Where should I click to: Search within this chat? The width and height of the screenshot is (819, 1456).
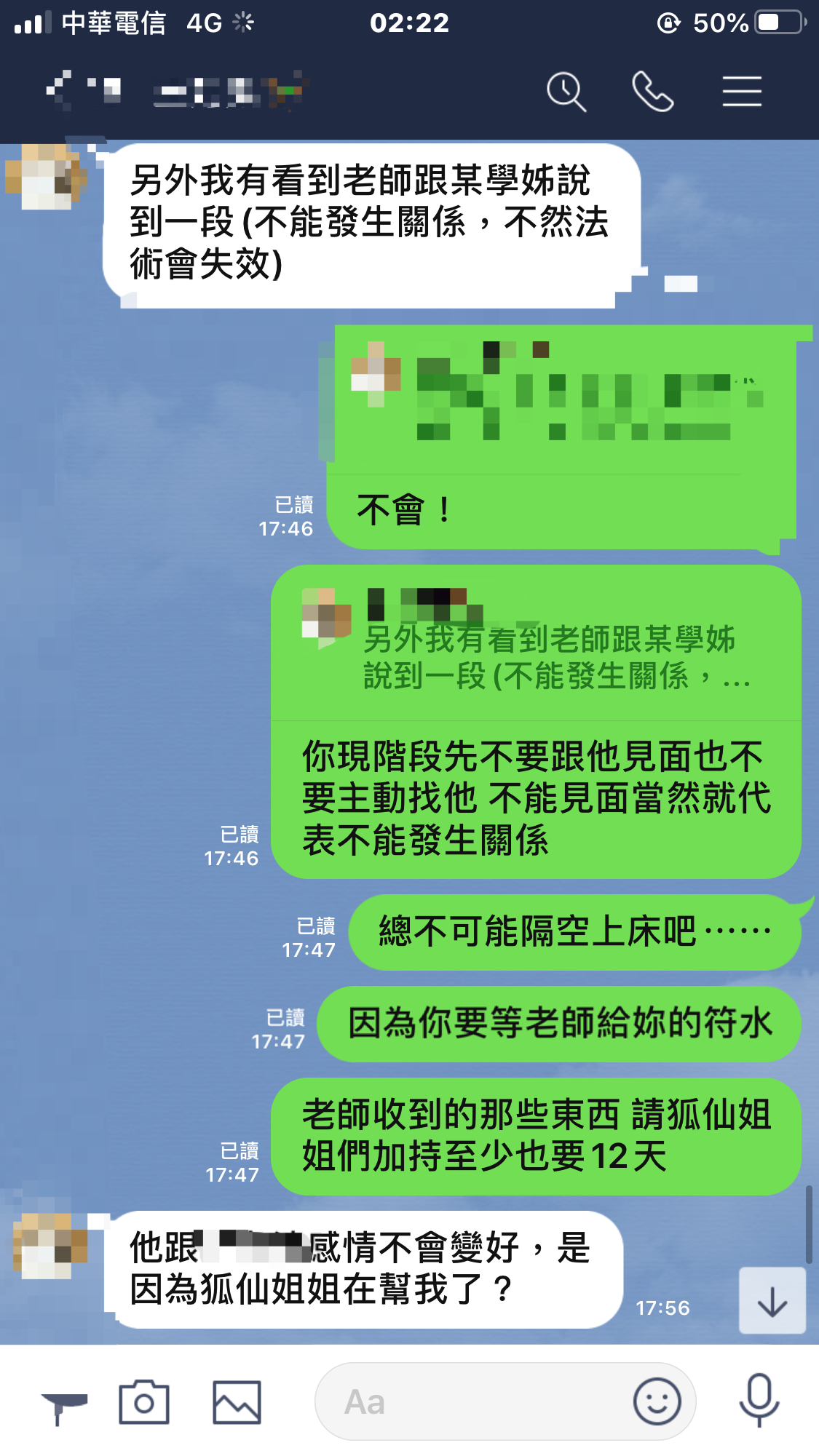(x=566, y=92)
